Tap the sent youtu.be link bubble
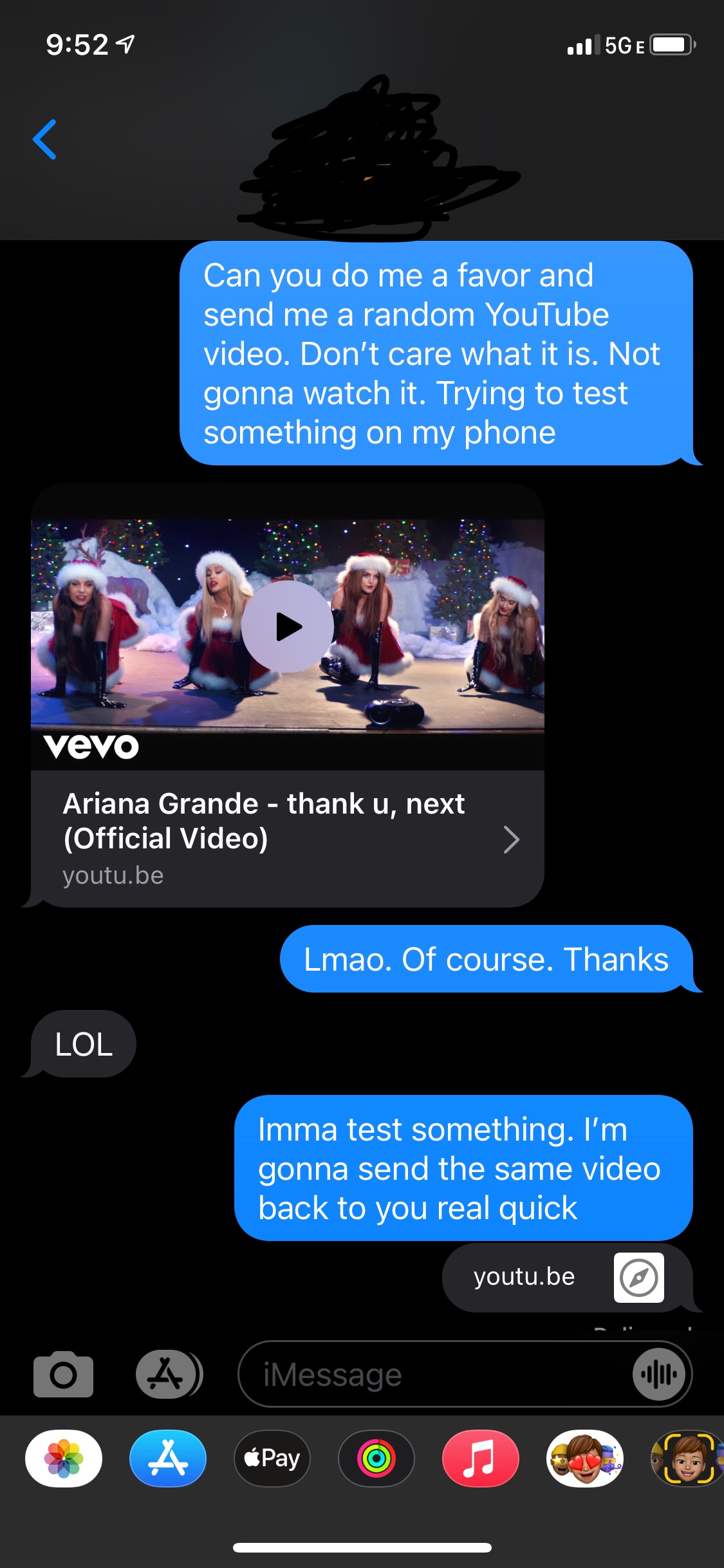 click(524, 1276)
